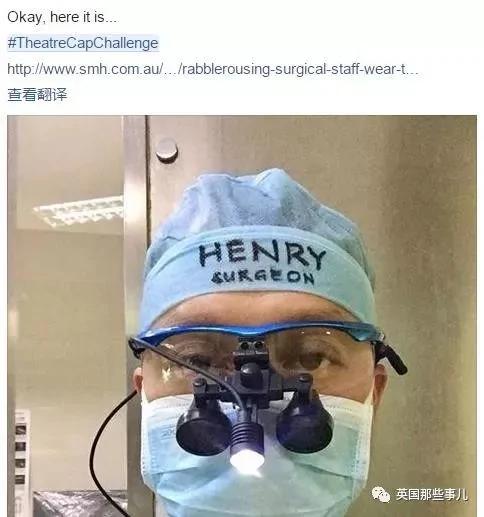Viewport: 484px width, 517px height.
Task: Open the #TheatreCapChallenge hashtag
Action: tap(83, 43)
